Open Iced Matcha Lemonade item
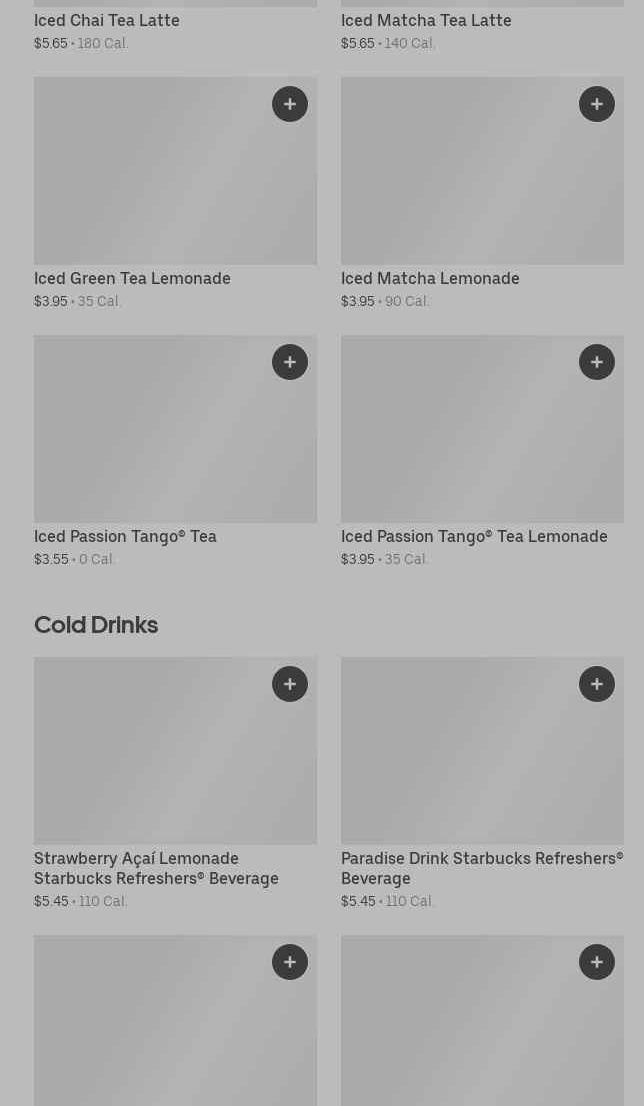Screen dimensions: 644x1106 pyautogui.click(x=430, y=278)
